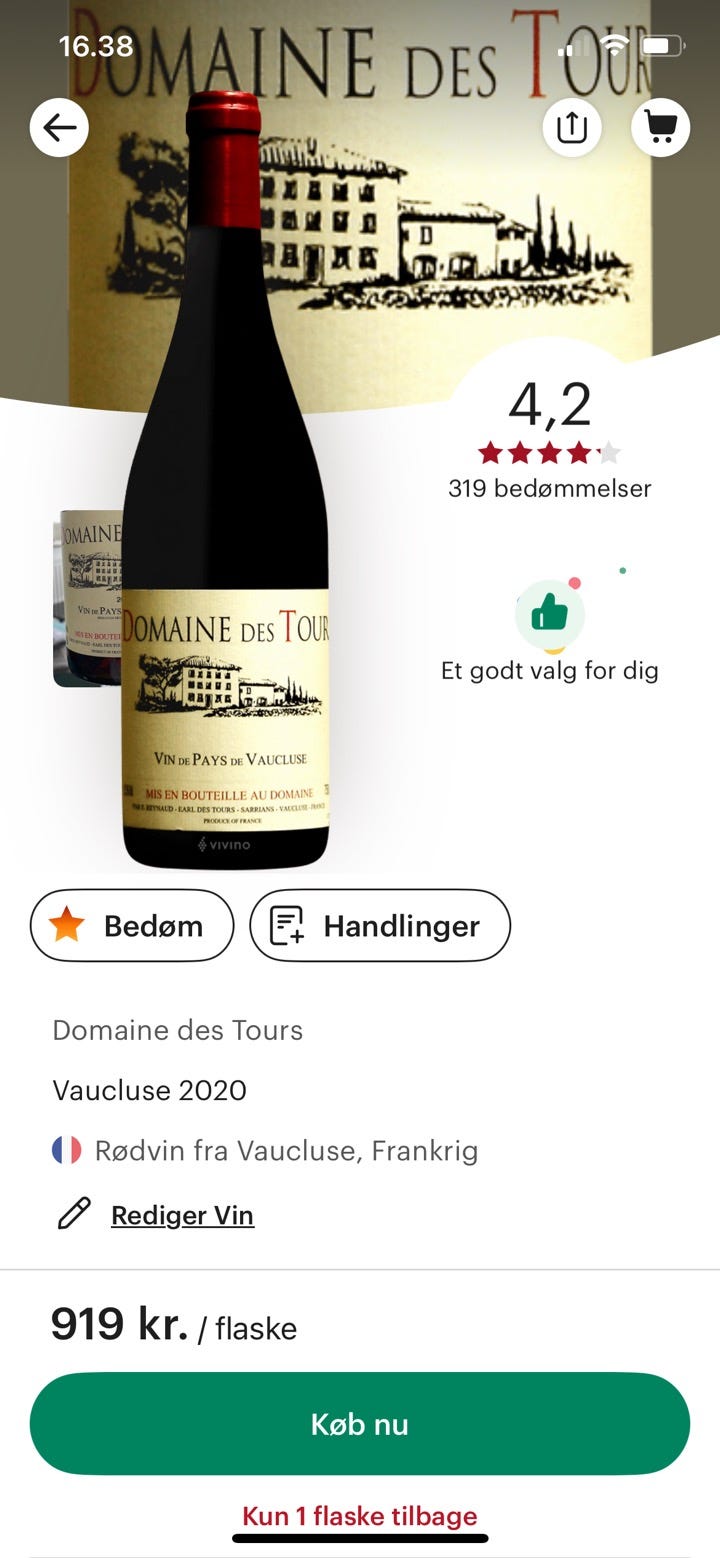Viewport: 720px width, 1558px height.
Task: Select the Domaine des Tours producer name
Action: [x=176, y=1031]
